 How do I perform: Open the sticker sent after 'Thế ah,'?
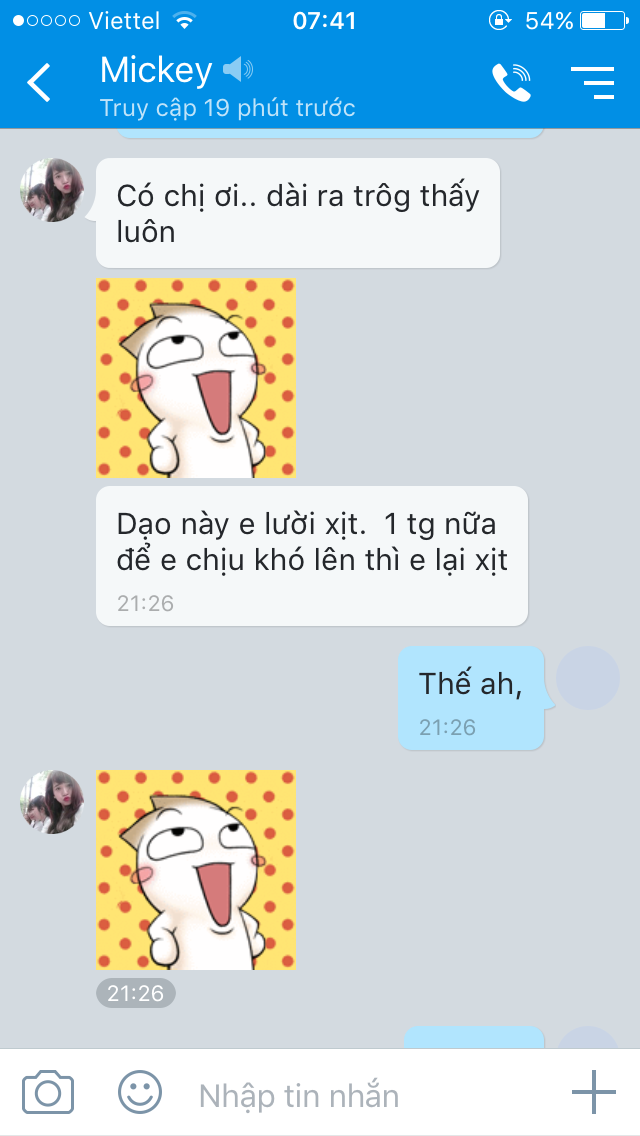(196, 869)
